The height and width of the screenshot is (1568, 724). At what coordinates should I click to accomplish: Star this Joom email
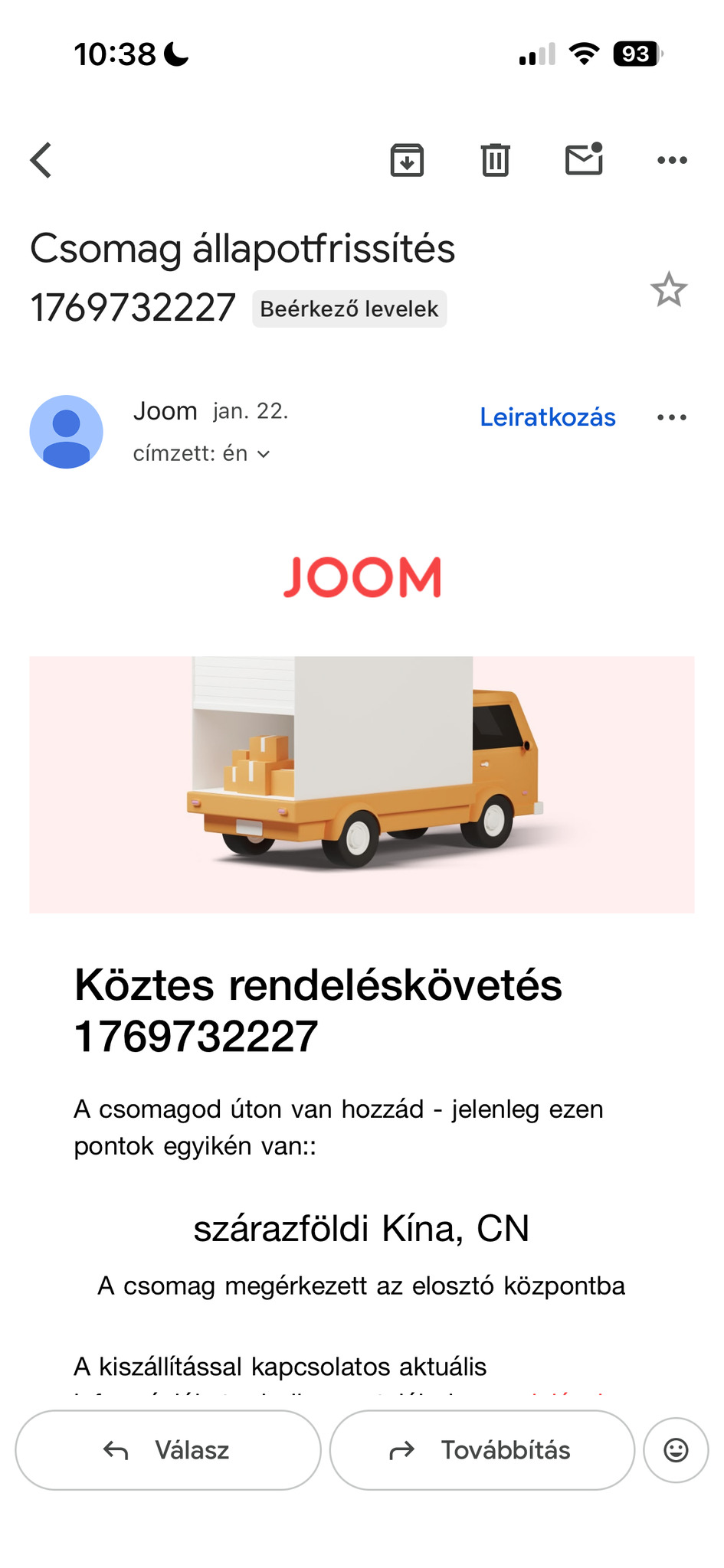pyautogui.click(x=668, y=290)
